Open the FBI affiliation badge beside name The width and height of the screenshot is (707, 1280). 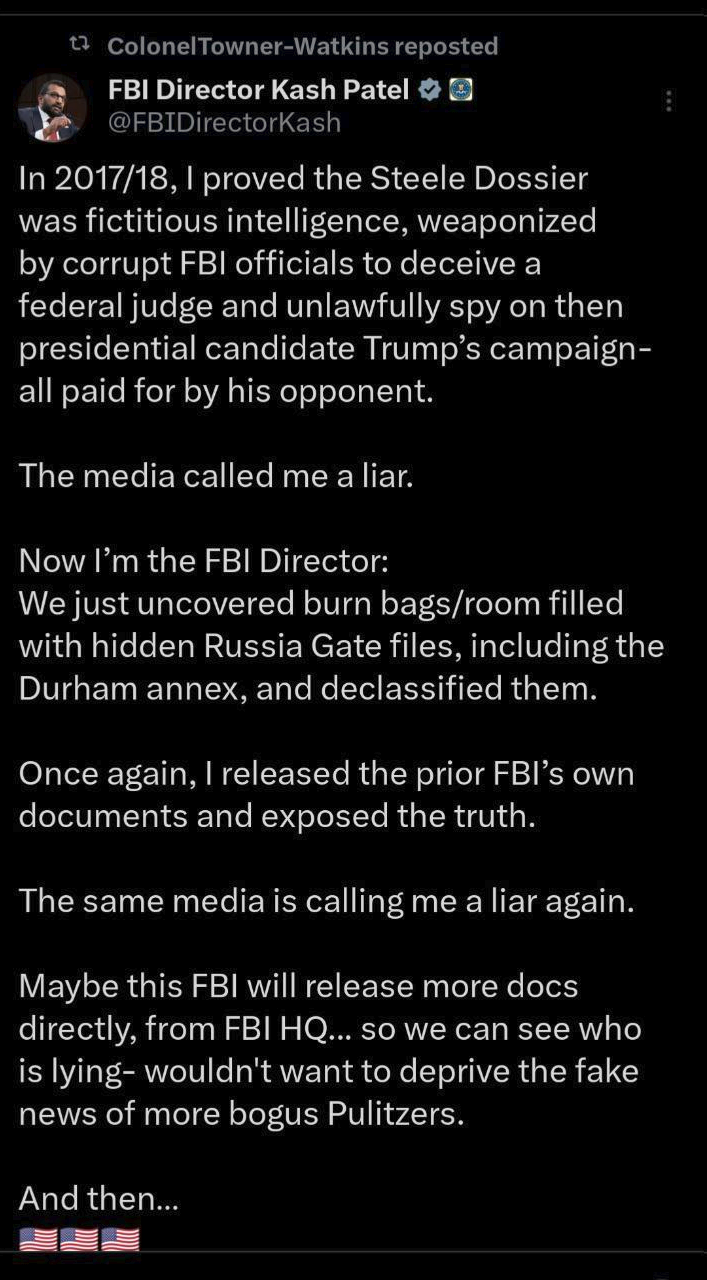(459, 90)
